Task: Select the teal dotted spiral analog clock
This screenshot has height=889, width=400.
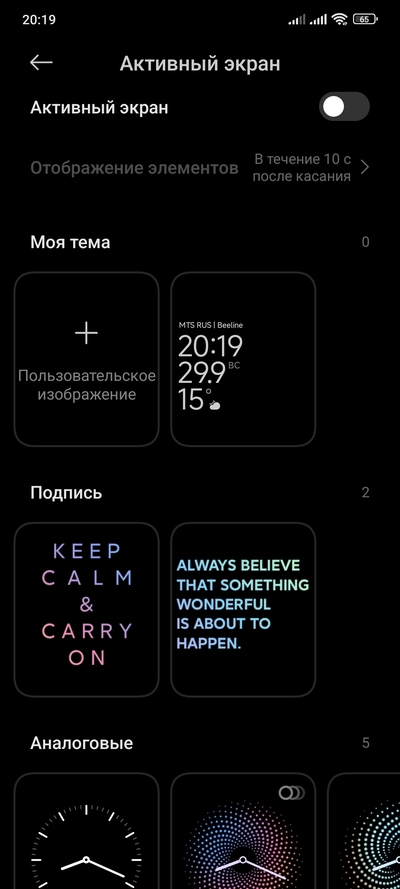Action: coord(364,831)
